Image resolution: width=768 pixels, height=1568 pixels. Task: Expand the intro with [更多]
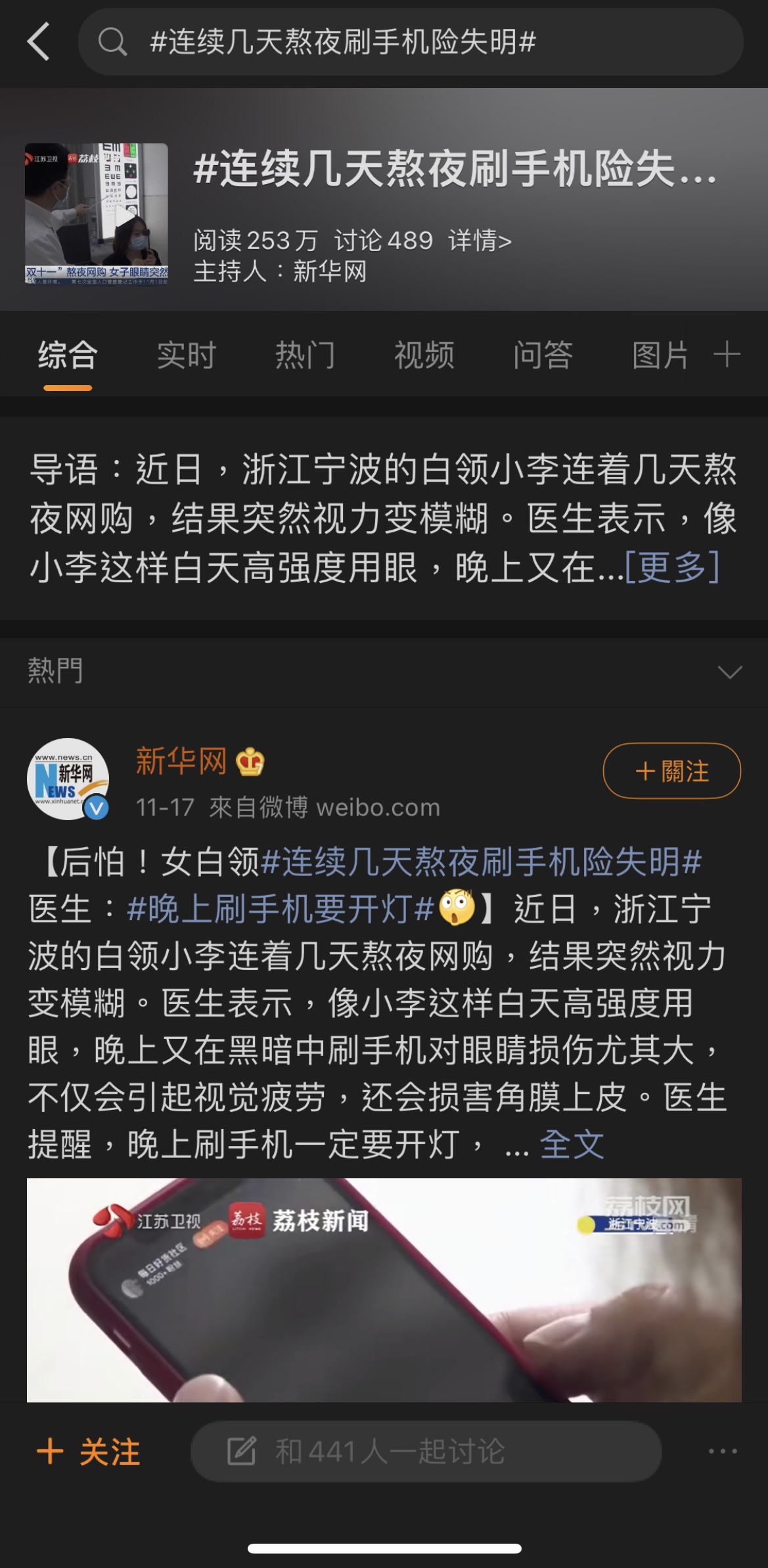click(671, 566)
